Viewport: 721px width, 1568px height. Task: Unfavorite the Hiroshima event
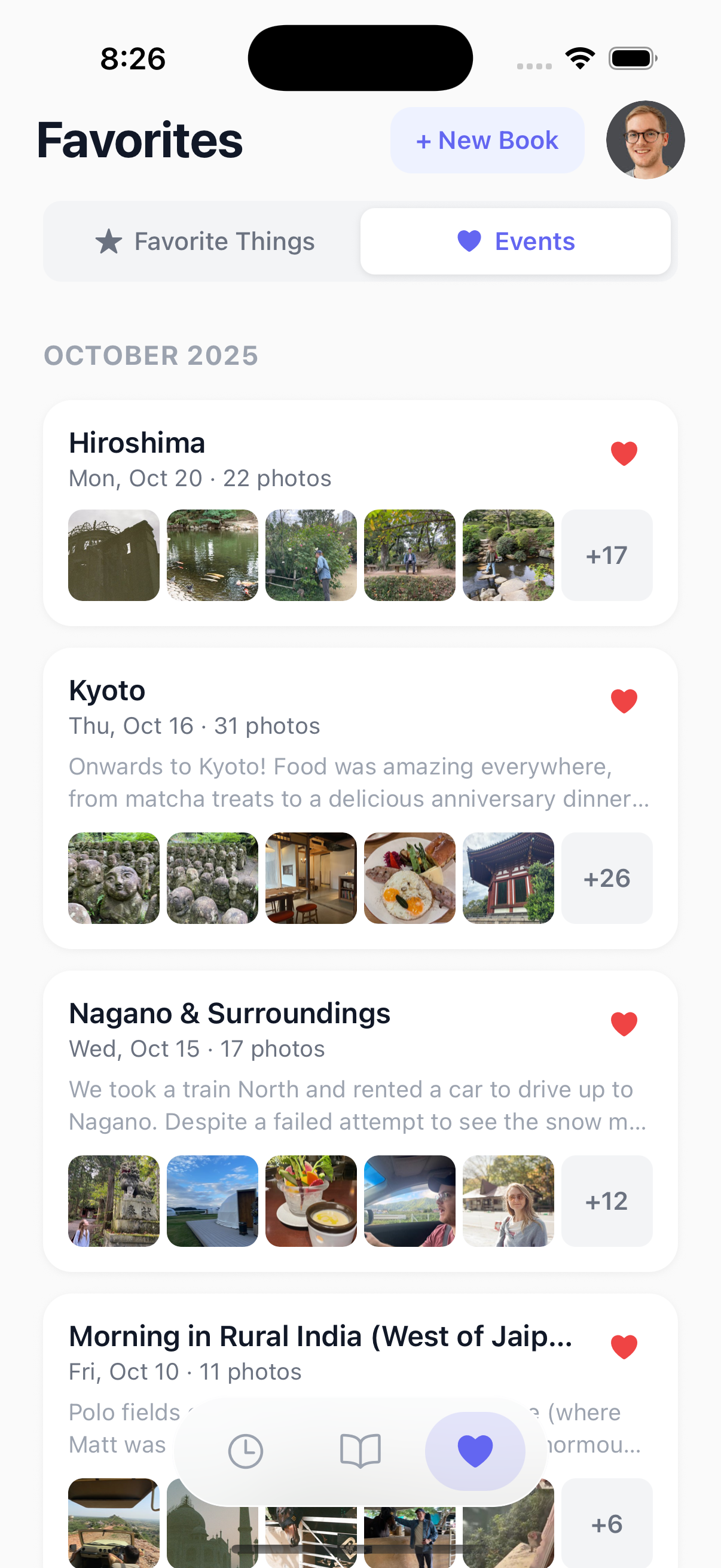pos(624,452)
